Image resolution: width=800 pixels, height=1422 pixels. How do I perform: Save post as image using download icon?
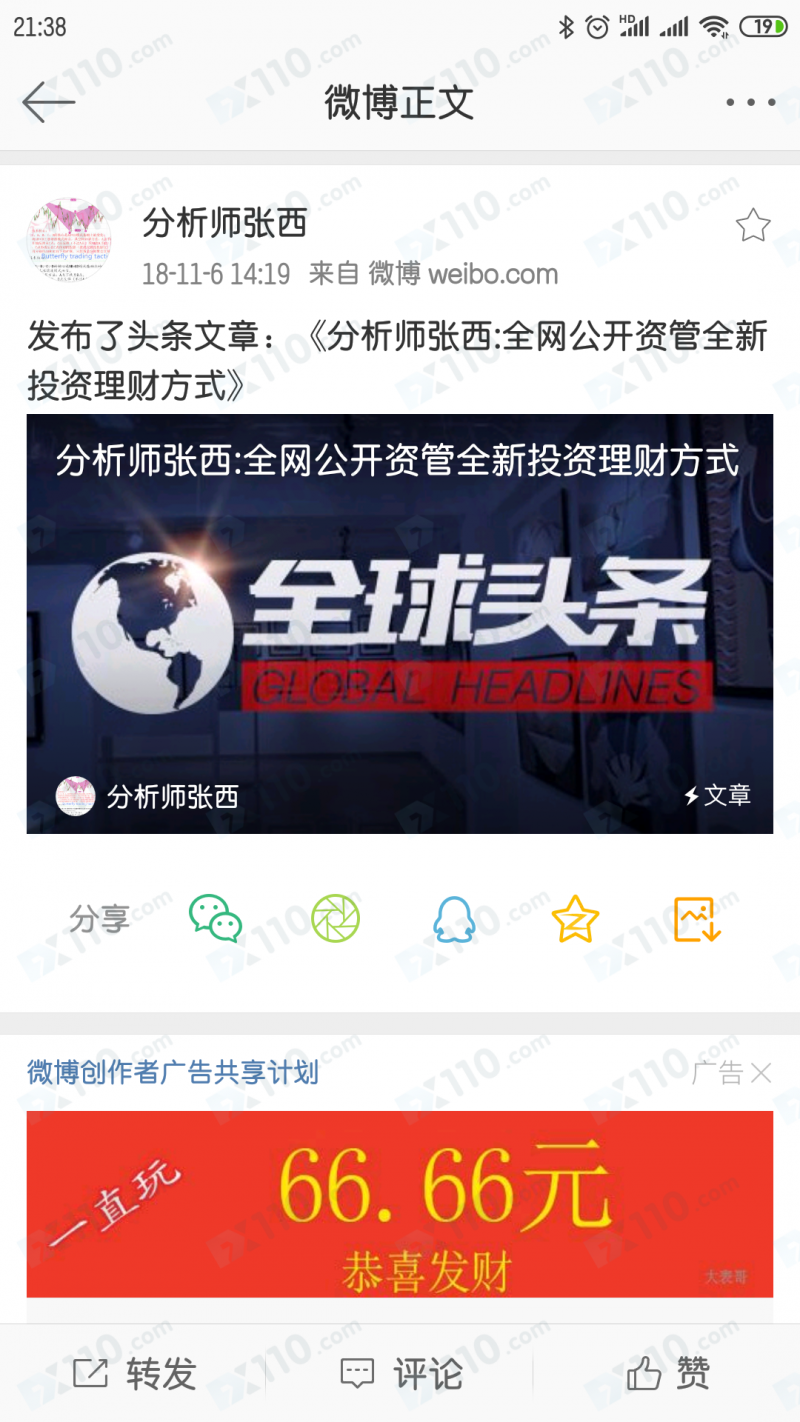point(696,918)
